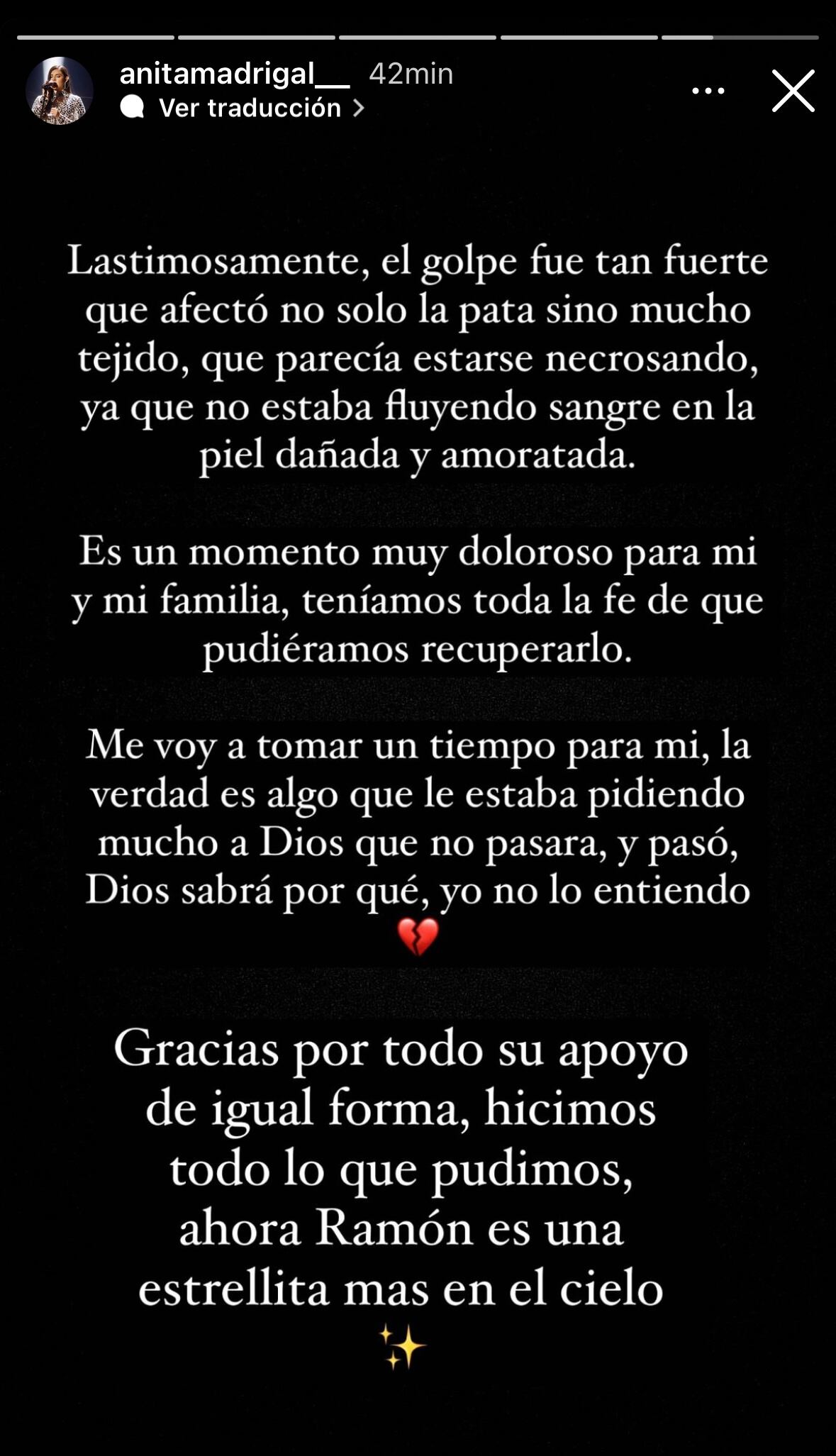Expand the translation via the chevron arrow

(x=360, y=108)
